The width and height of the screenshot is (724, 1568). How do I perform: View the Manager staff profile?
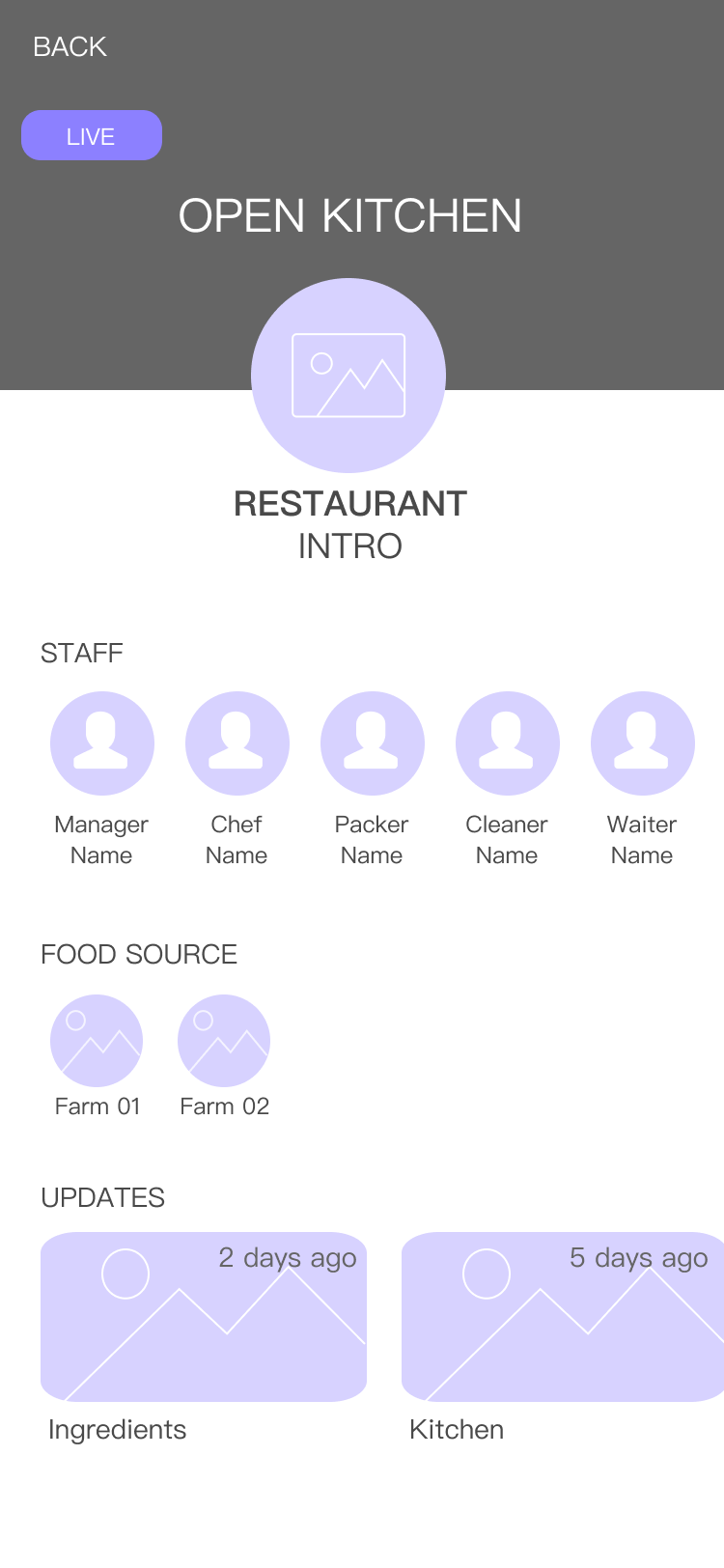(x=102, y=743)
